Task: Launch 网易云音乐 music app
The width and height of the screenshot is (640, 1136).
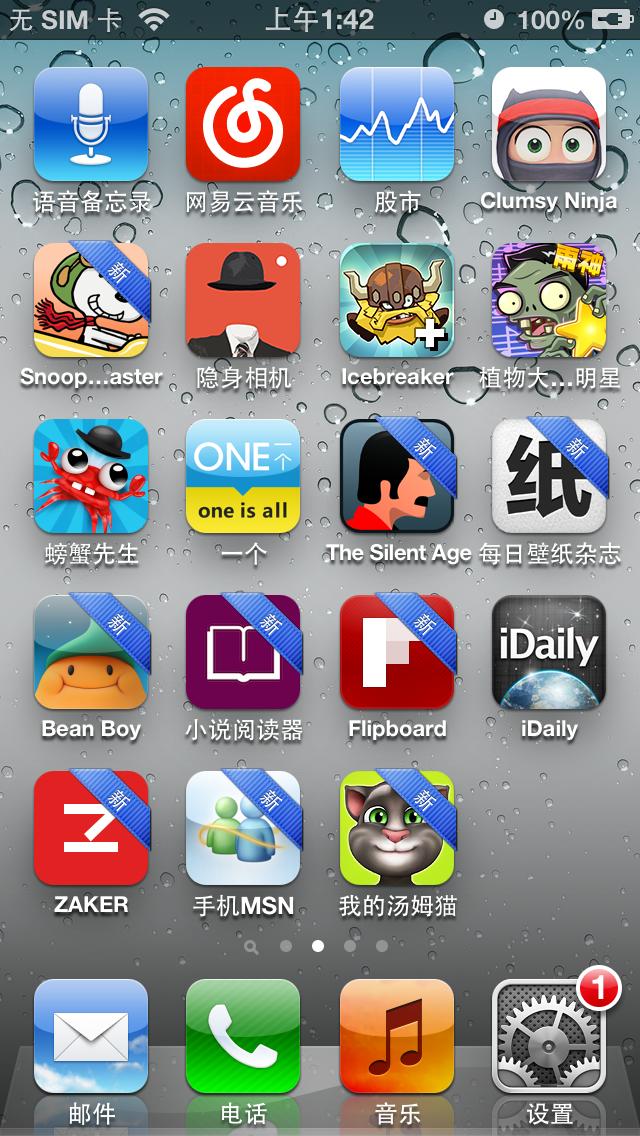Action: 243,124
